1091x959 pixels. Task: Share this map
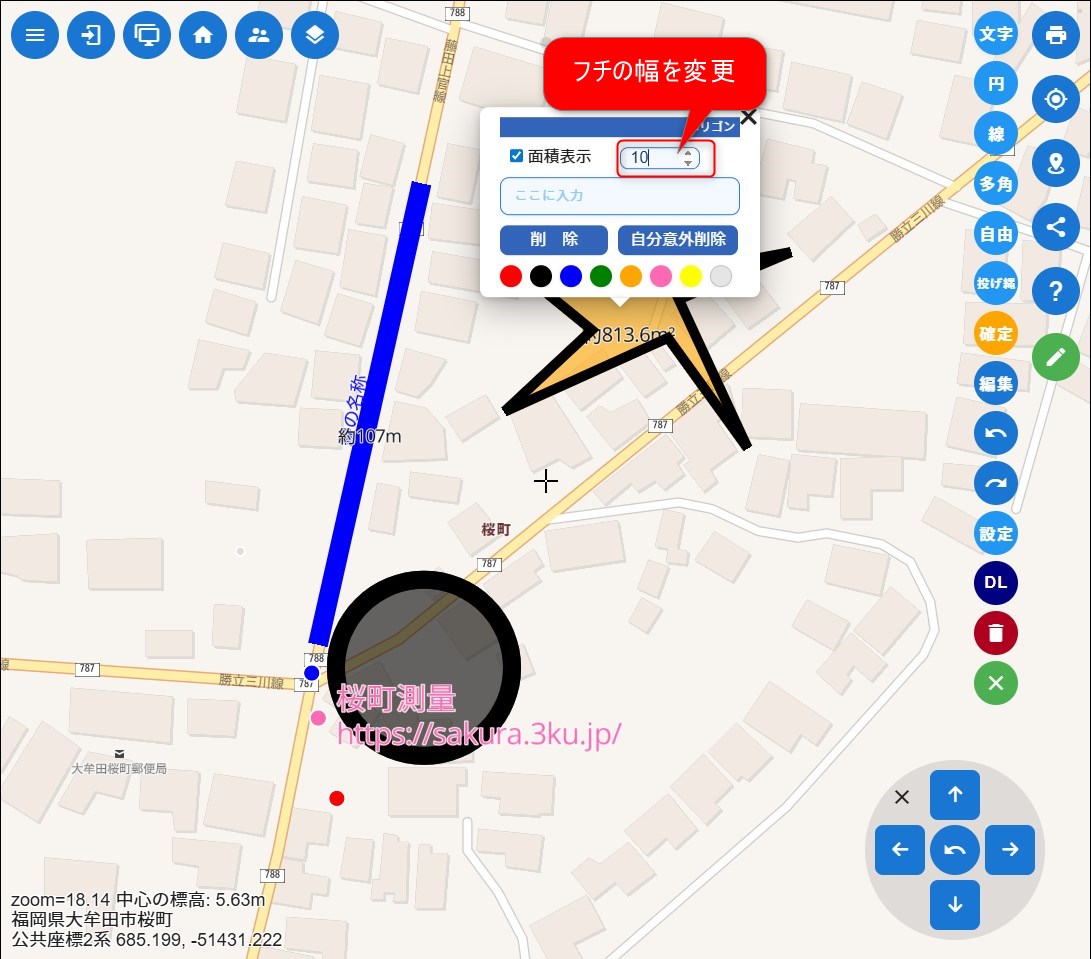tap(1055, 227)
